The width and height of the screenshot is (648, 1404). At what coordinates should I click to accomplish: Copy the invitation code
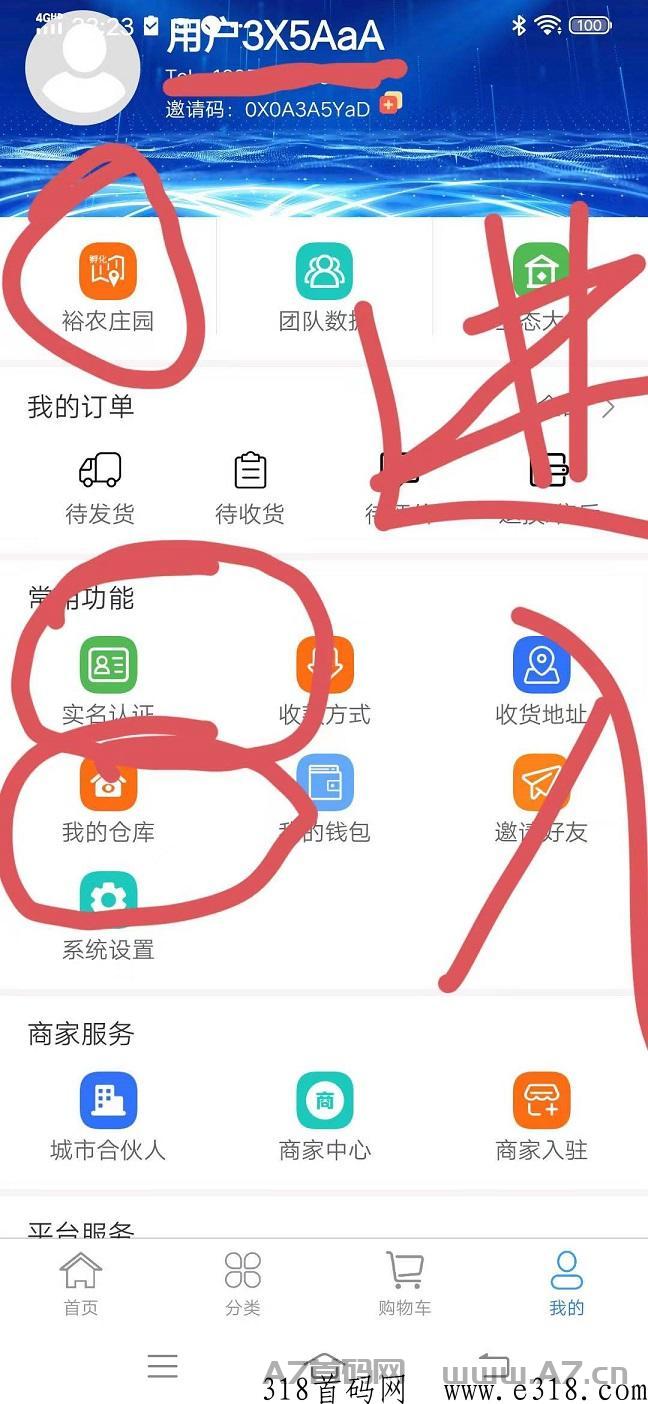coord(390,102)
